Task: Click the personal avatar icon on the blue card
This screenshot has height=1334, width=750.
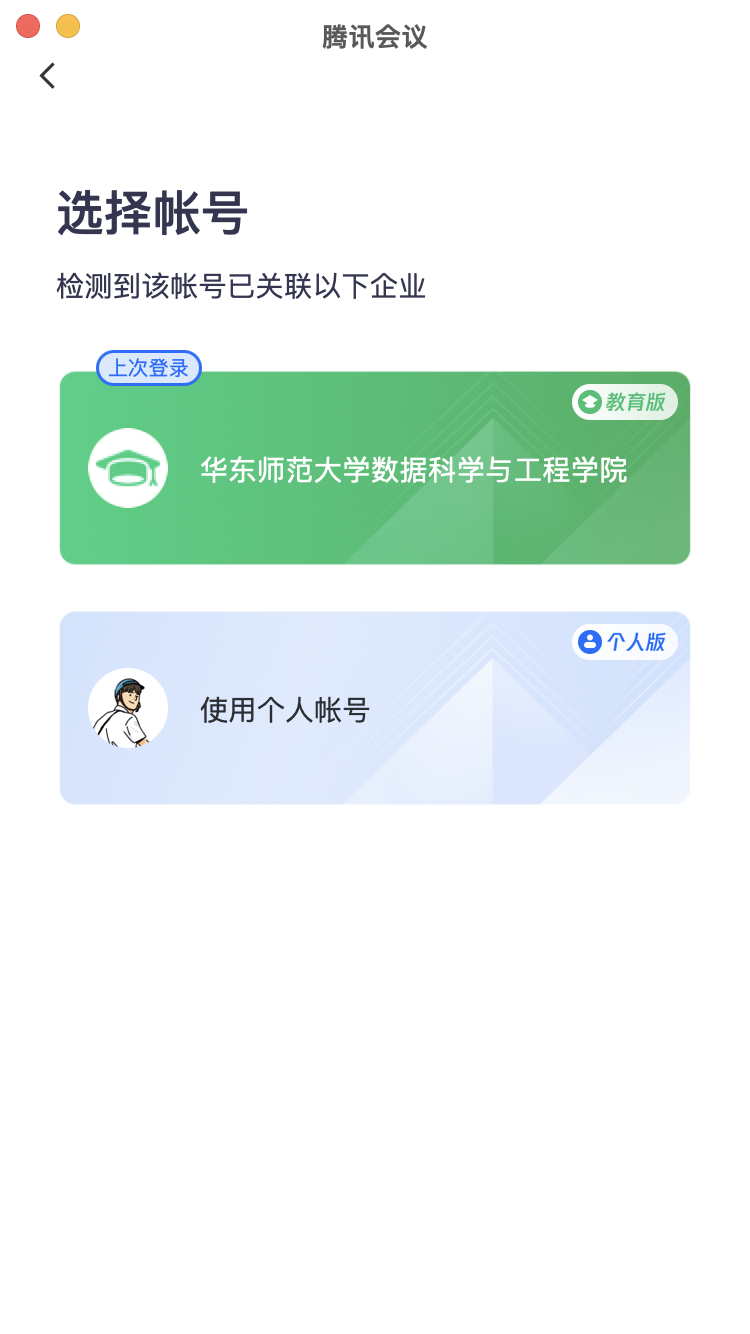Action: (128, 706)
